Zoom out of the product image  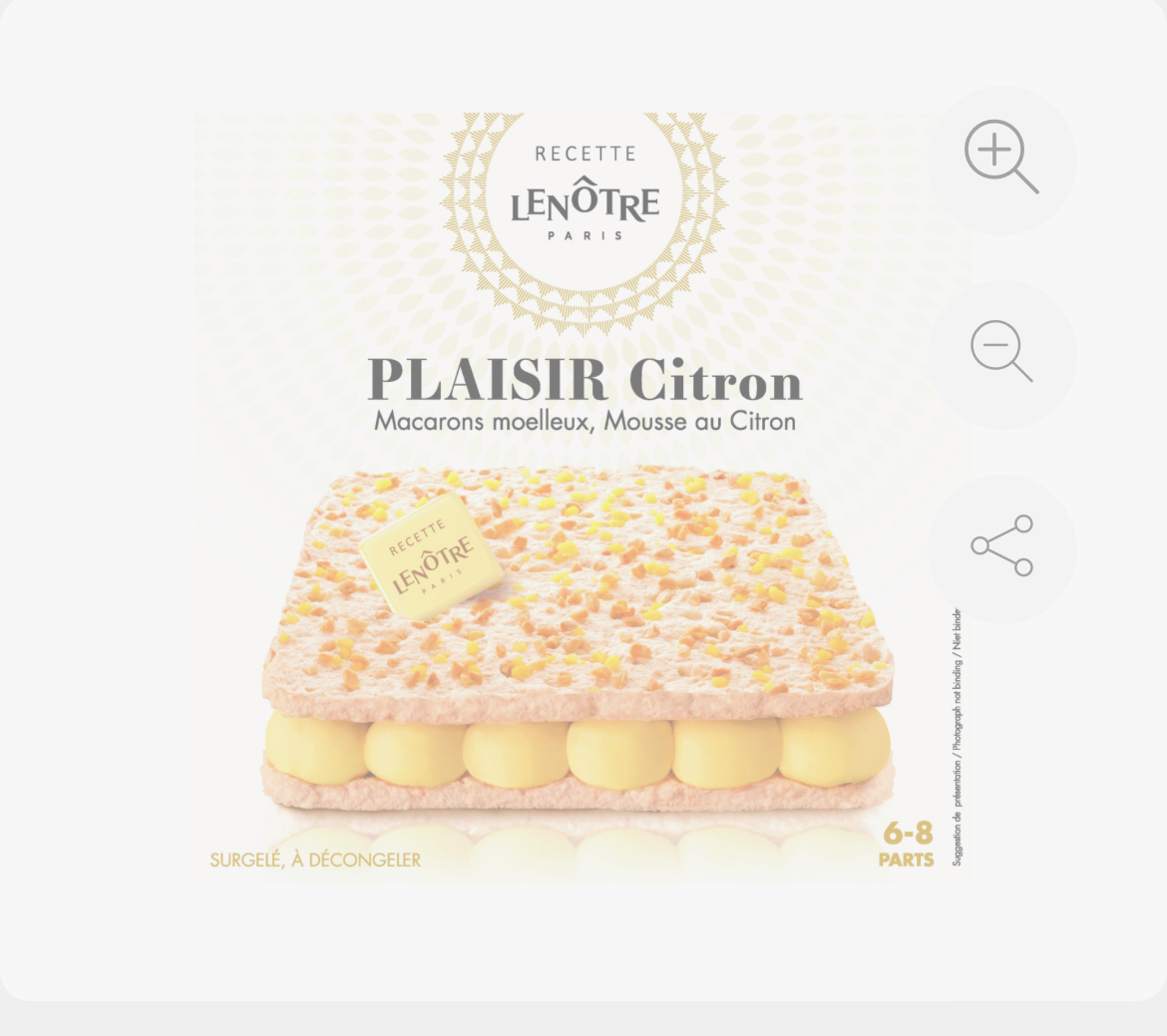pyautogui.click(x=1001, y=354)
